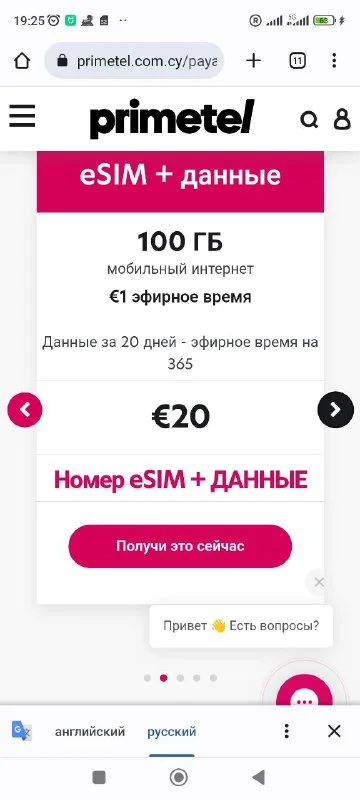360x800 pixels.
Task: Switch translation to английский
Action: [x=90, y=732]
